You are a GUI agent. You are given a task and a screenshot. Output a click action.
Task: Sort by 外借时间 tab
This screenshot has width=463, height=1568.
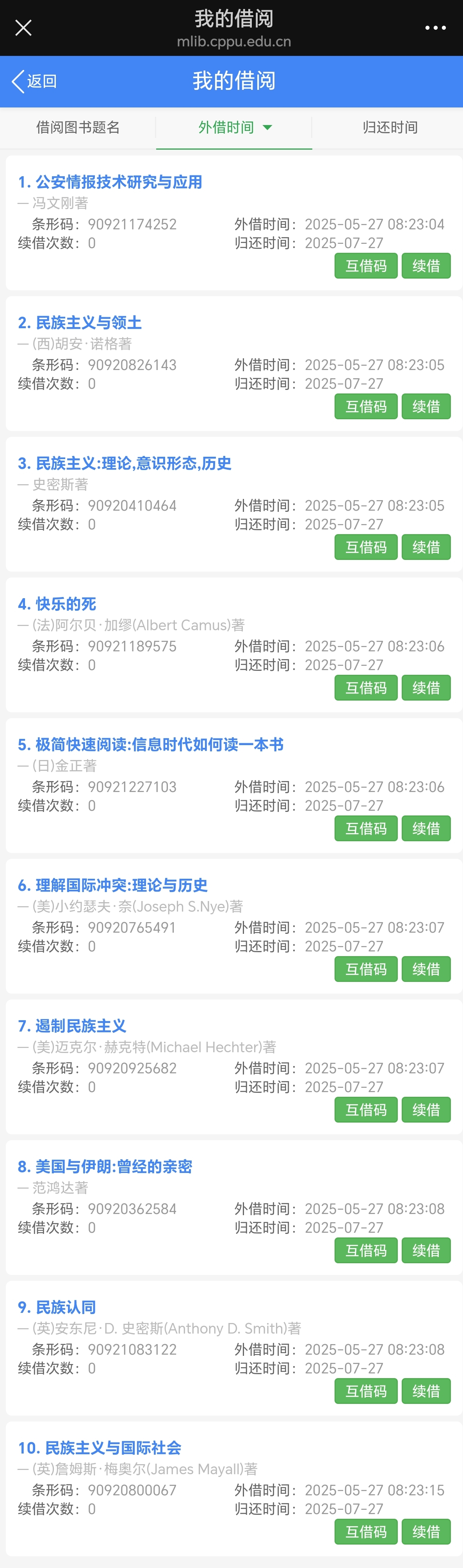(234, 127)
